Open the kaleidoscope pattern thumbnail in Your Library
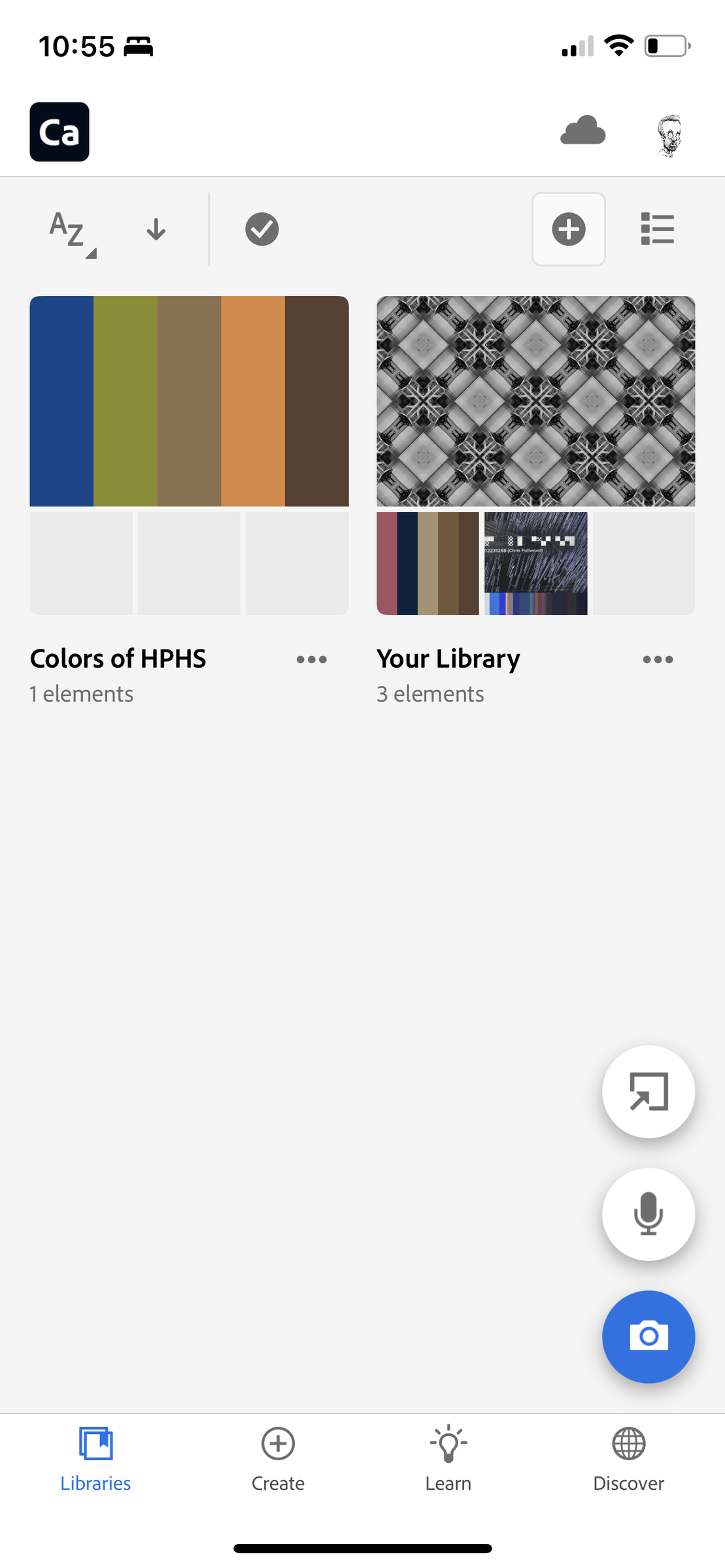725x1568 pixels. pyautogui.click(x=535, y=401)
